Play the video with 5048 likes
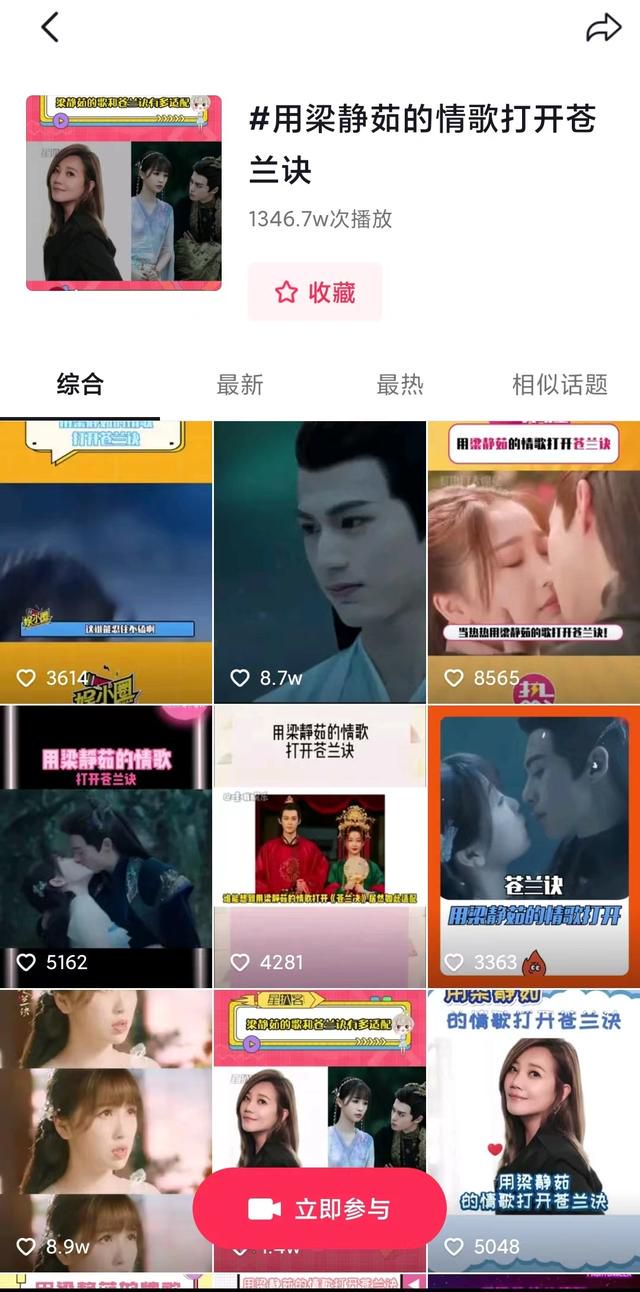This screenshot has height=1292, width=640. coord(534,1130)
